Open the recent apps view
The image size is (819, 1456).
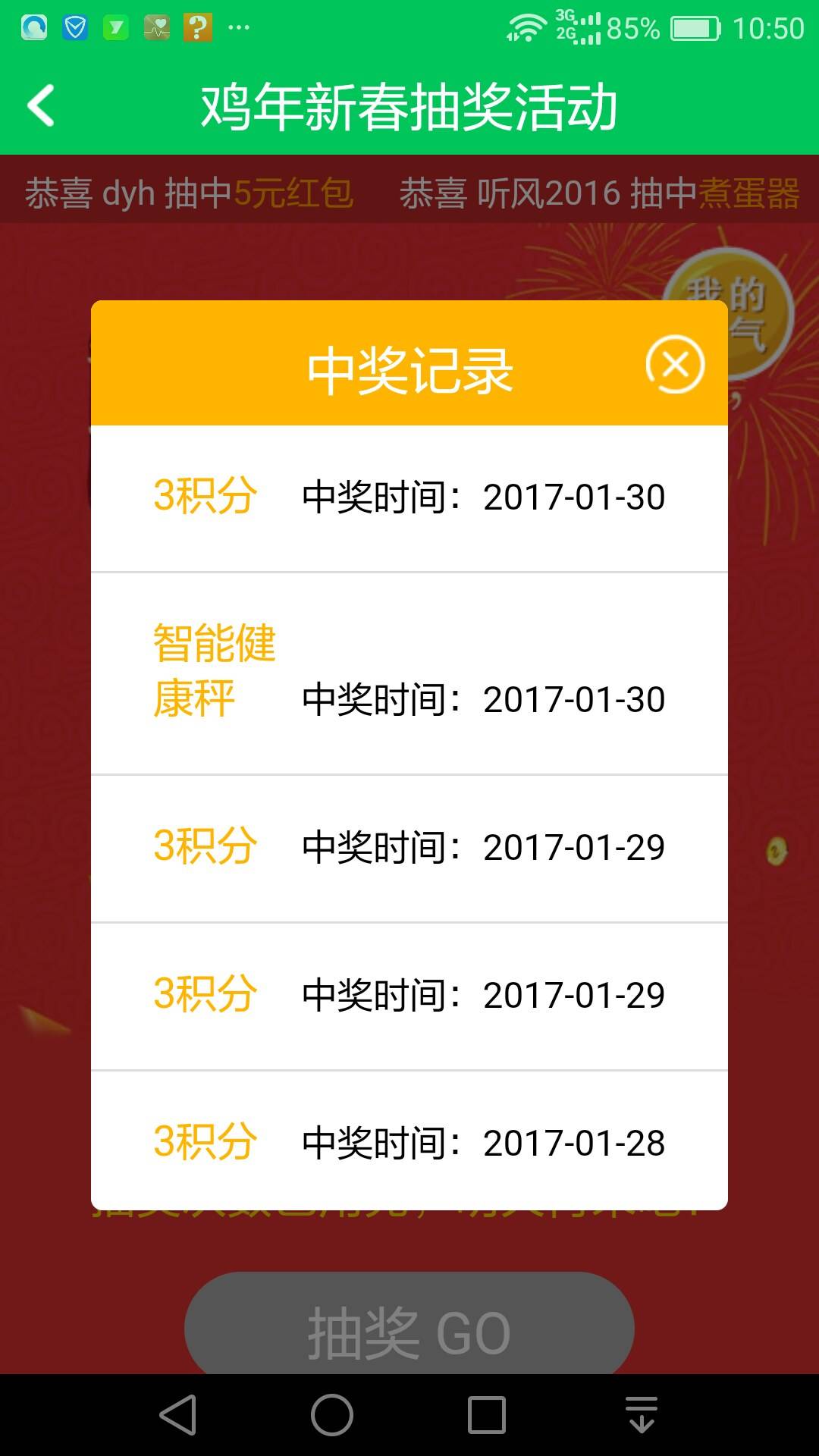tap(487, 1415)
